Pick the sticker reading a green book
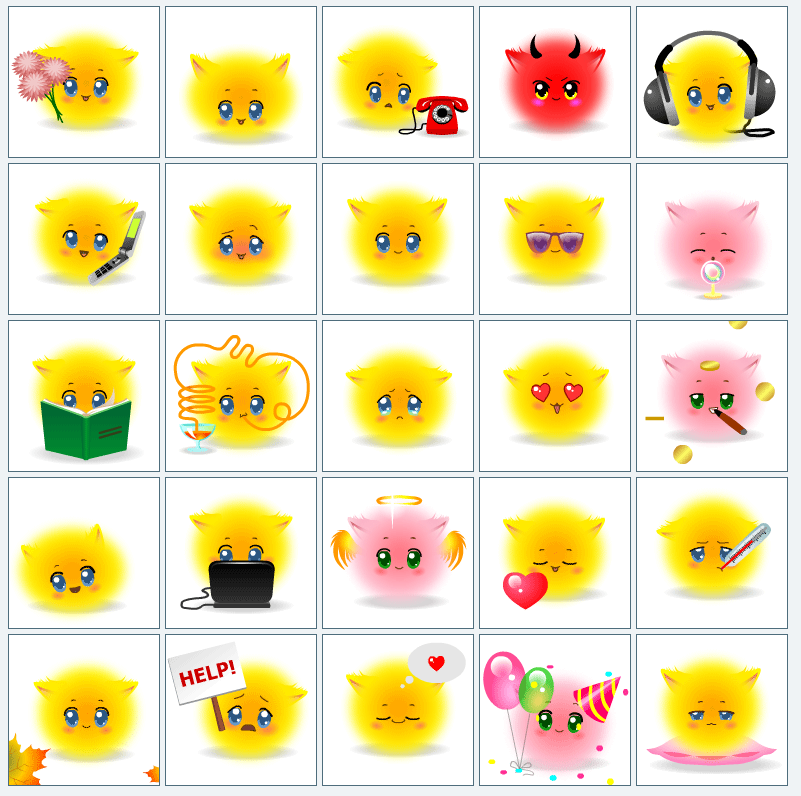 (x=84, y=396)
